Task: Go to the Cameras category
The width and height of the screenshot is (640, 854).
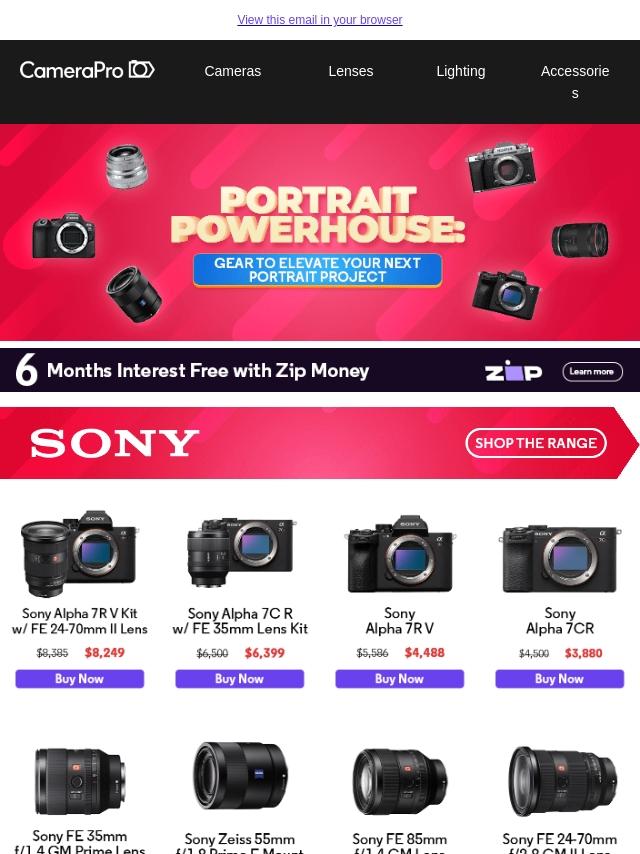Action: pyautogui.click(x=232, y=71)
